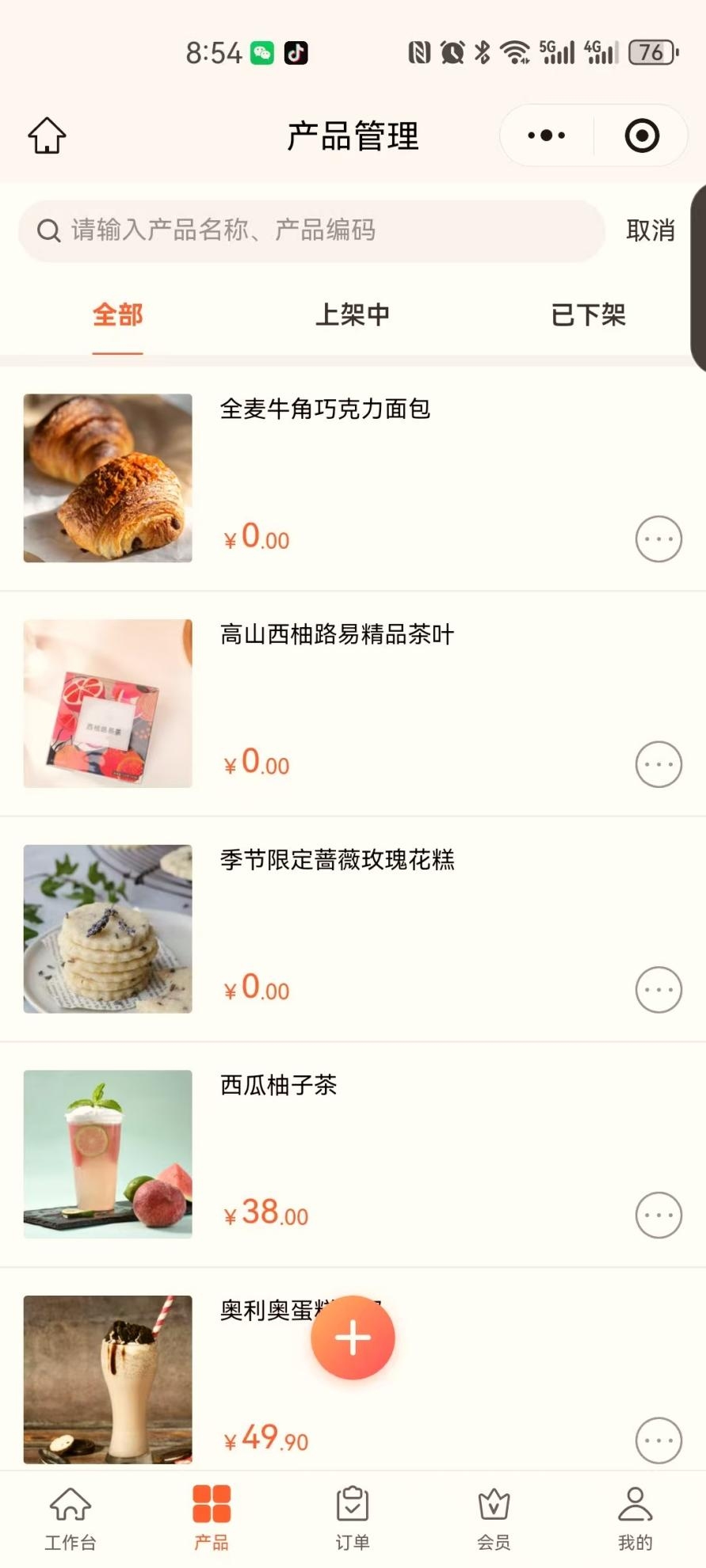
Task: Open options menu for 全麦牛角巧克力面包
Action: tap(658, 539)
